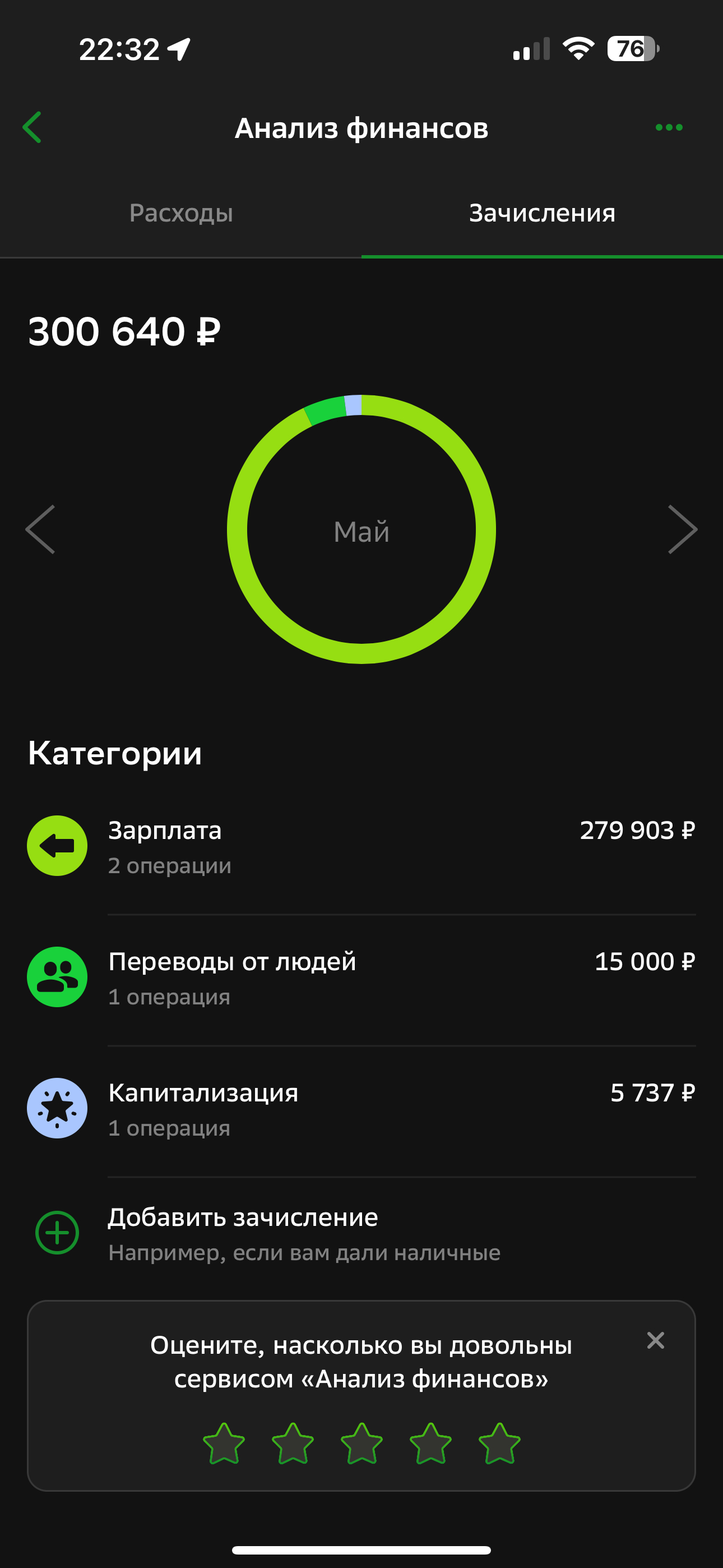Viewport: 723px width, 1568px height.
Task: Show the previous month before Май
Action: click(41, 529)
